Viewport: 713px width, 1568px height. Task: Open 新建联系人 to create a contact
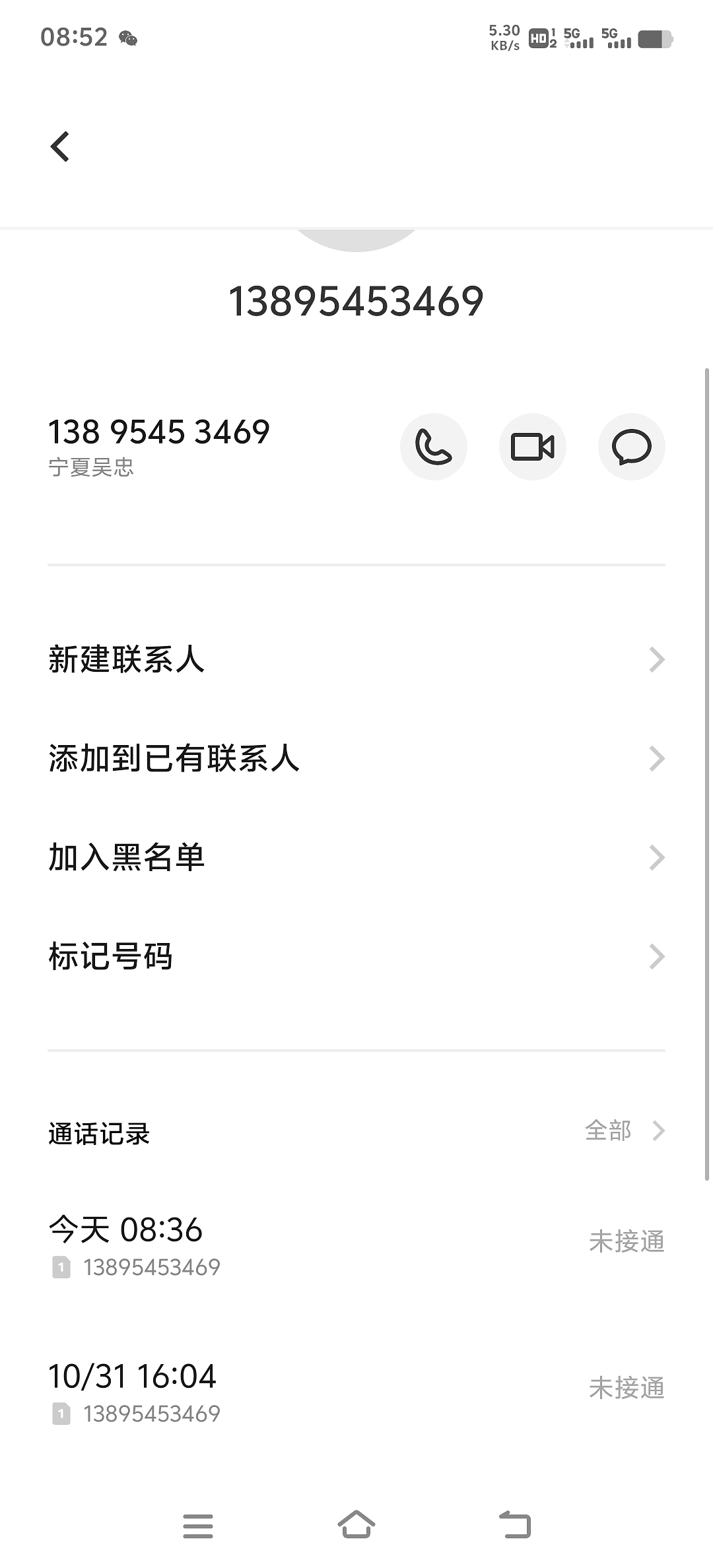coord(356,659)
